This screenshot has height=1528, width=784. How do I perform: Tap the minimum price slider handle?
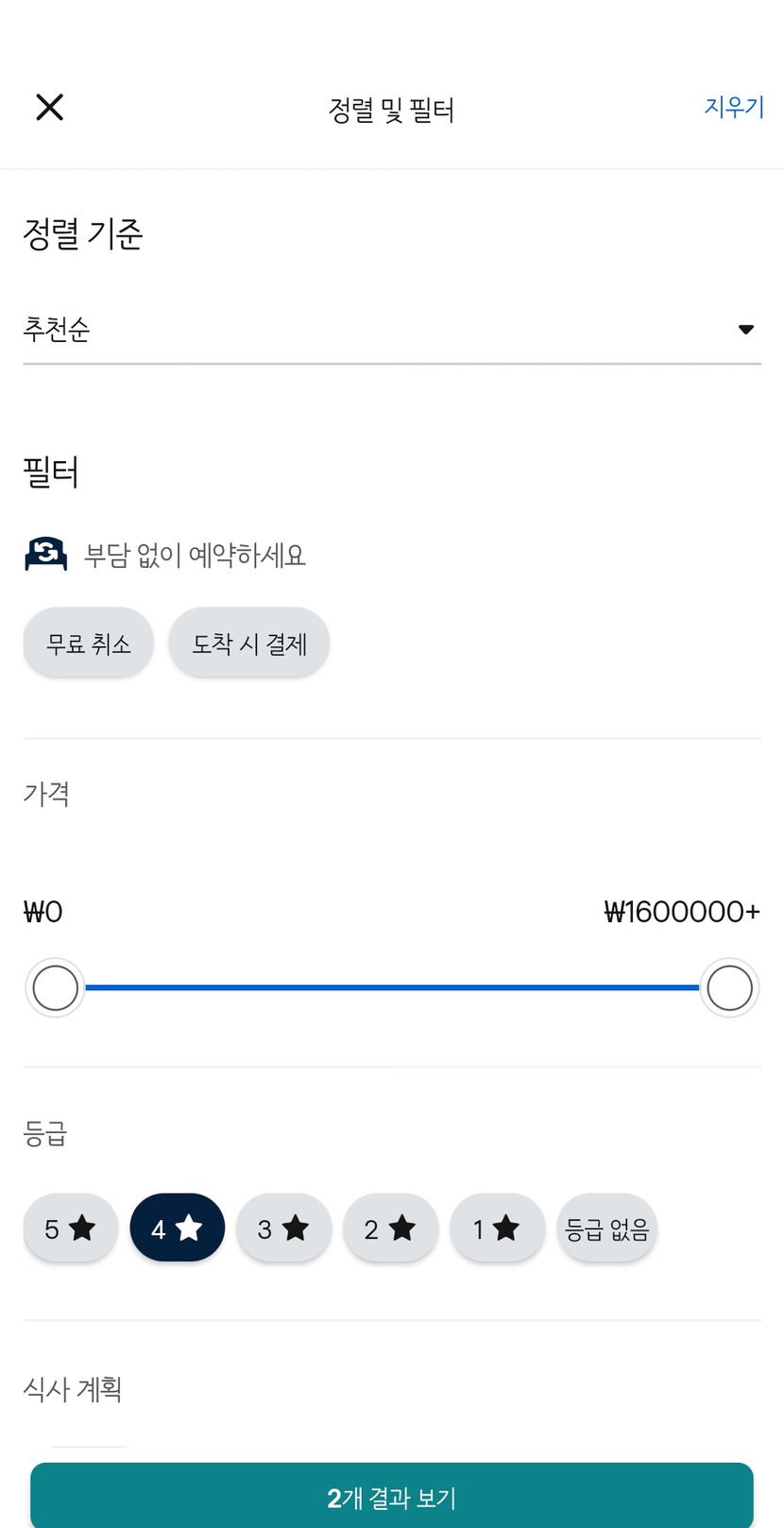[55, 988]
